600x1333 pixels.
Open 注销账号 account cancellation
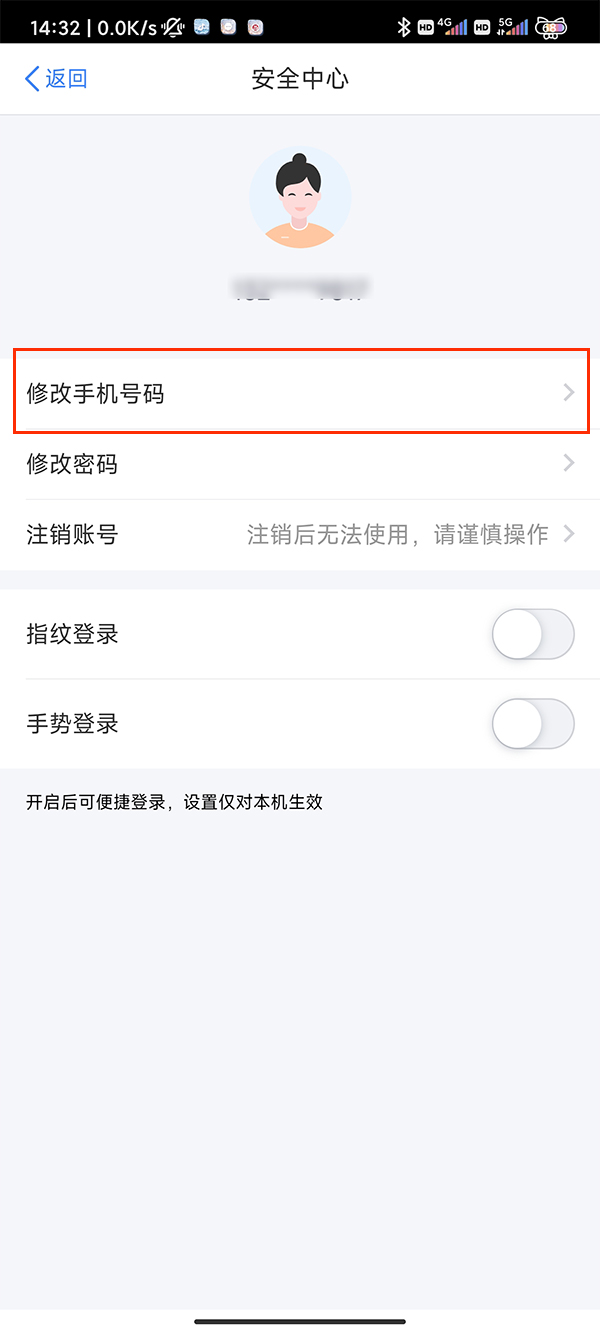coord(300,534)
